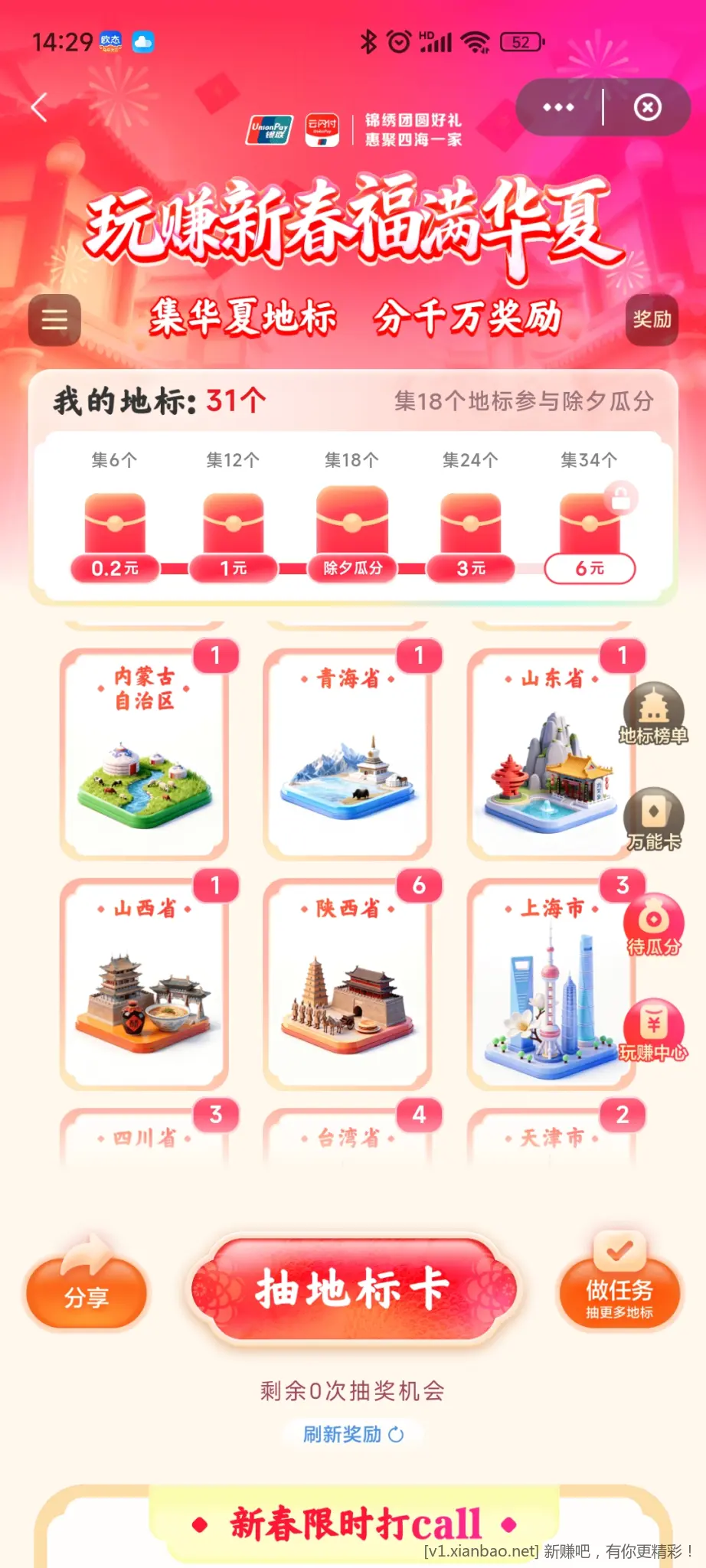Close the mini-program with the X
Viewport: 706px width, 1568px height.
pyautogui.click(x=648, y=107)
